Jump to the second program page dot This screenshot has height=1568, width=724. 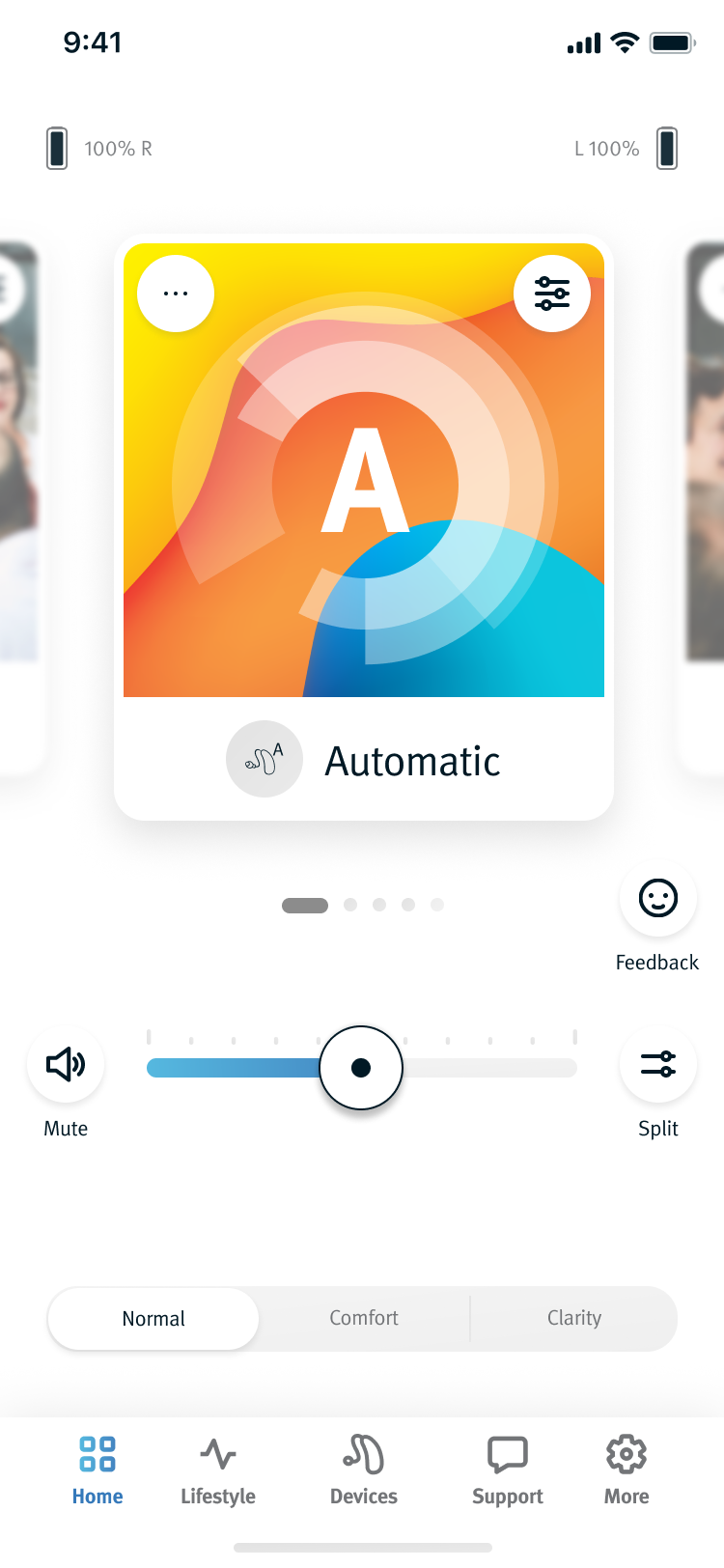pyautogui.click(x=350, y=905)
